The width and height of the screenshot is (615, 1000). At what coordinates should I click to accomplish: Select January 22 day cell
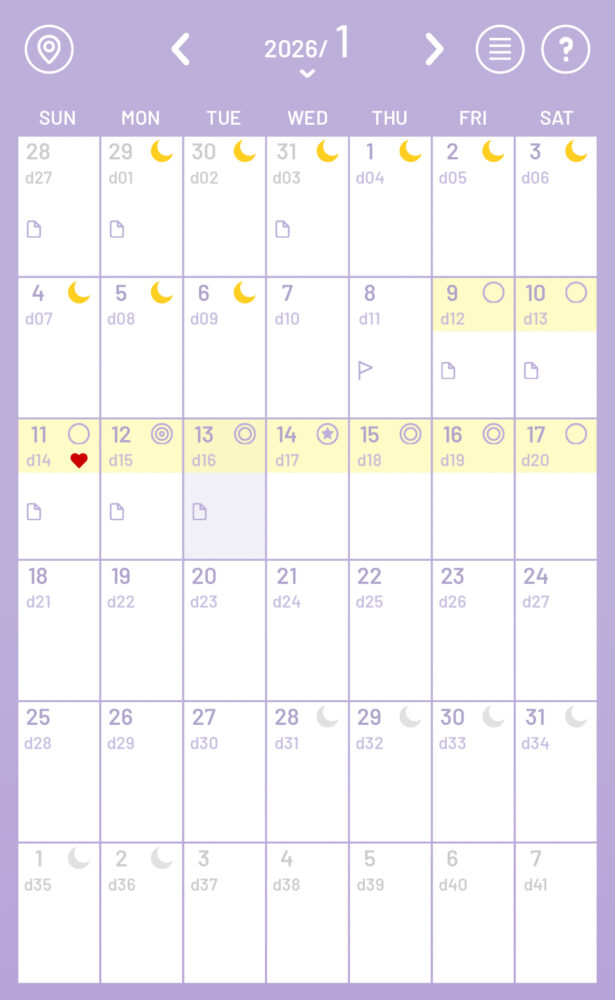pyautogui.click(x=390, y=630)
